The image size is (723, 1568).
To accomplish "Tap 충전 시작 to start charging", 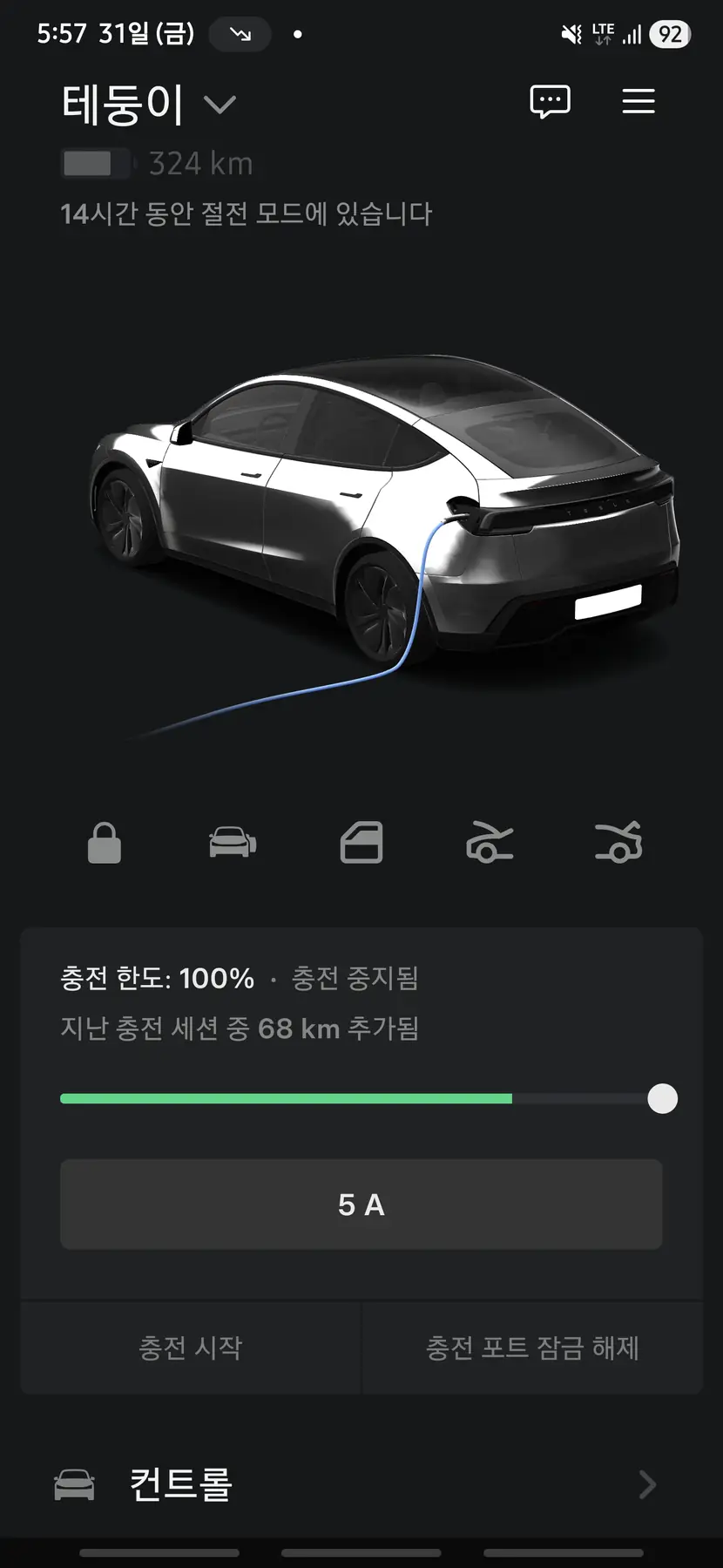I will point(191,1348).
